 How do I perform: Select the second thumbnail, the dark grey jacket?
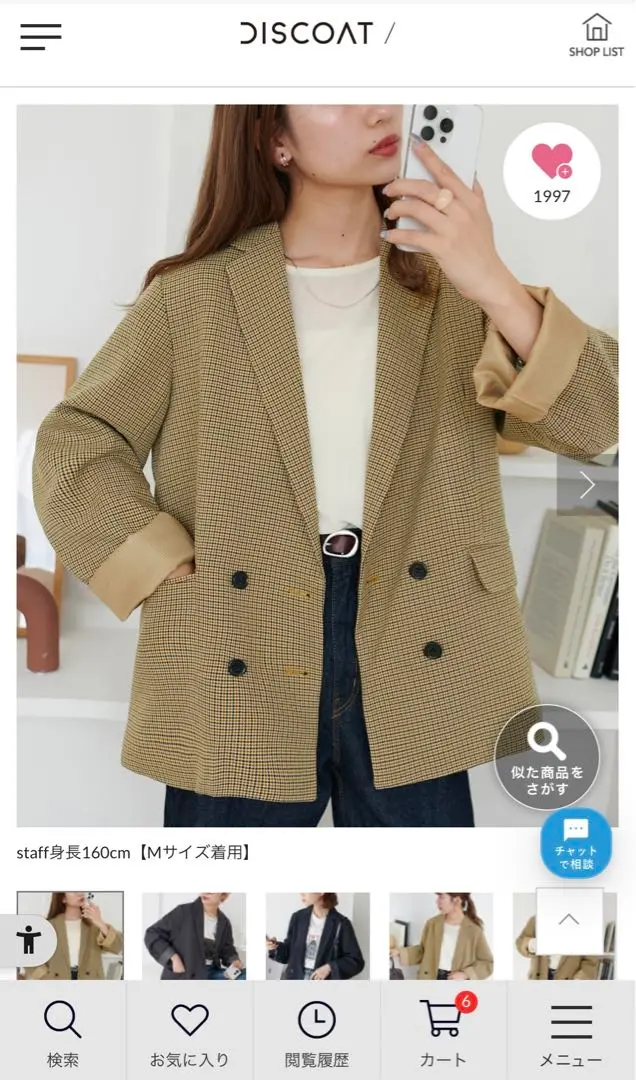click(x=194, y=935)
